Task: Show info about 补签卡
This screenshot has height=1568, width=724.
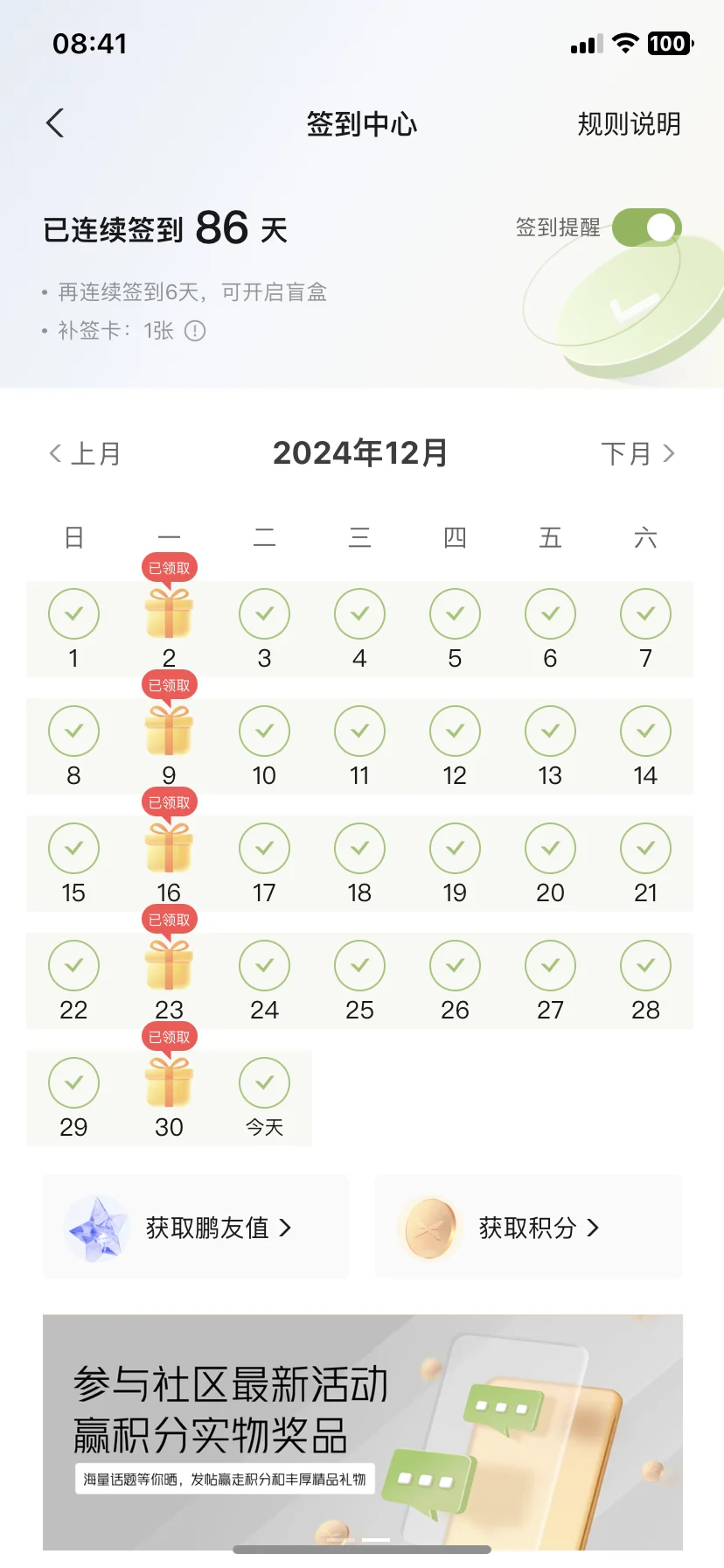Action: (x=195, y=331)
